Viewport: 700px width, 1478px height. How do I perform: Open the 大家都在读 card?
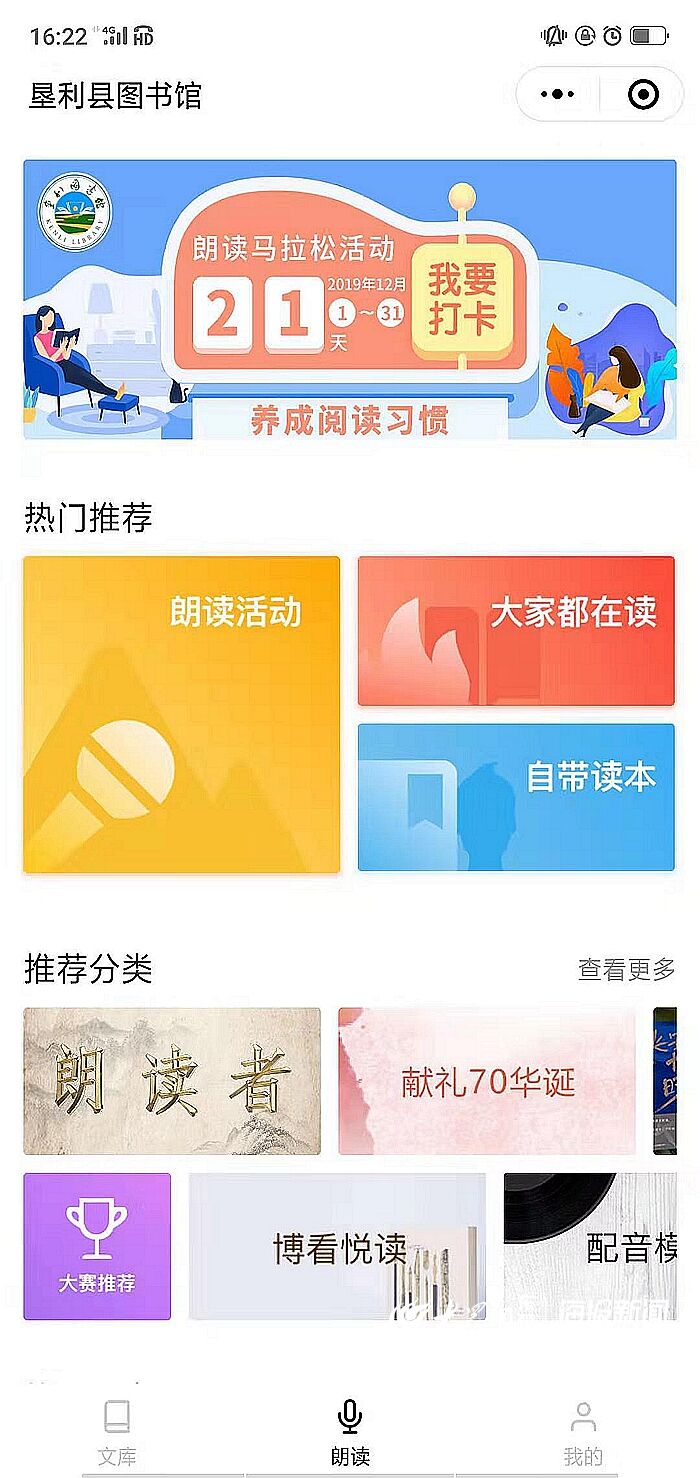516,631
